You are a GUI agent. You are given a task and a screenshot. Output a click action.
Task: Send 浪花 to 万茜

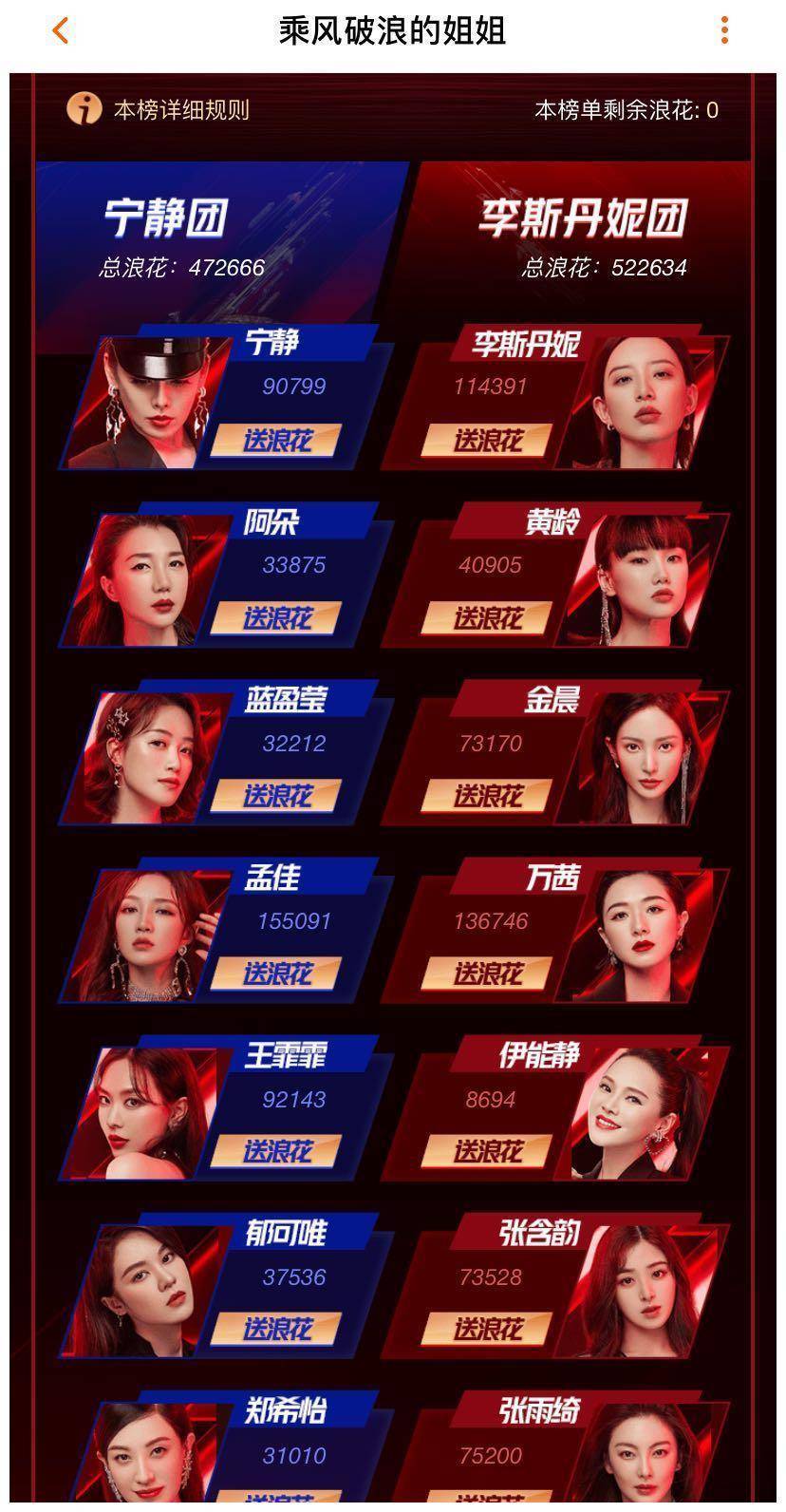[487, 974]
